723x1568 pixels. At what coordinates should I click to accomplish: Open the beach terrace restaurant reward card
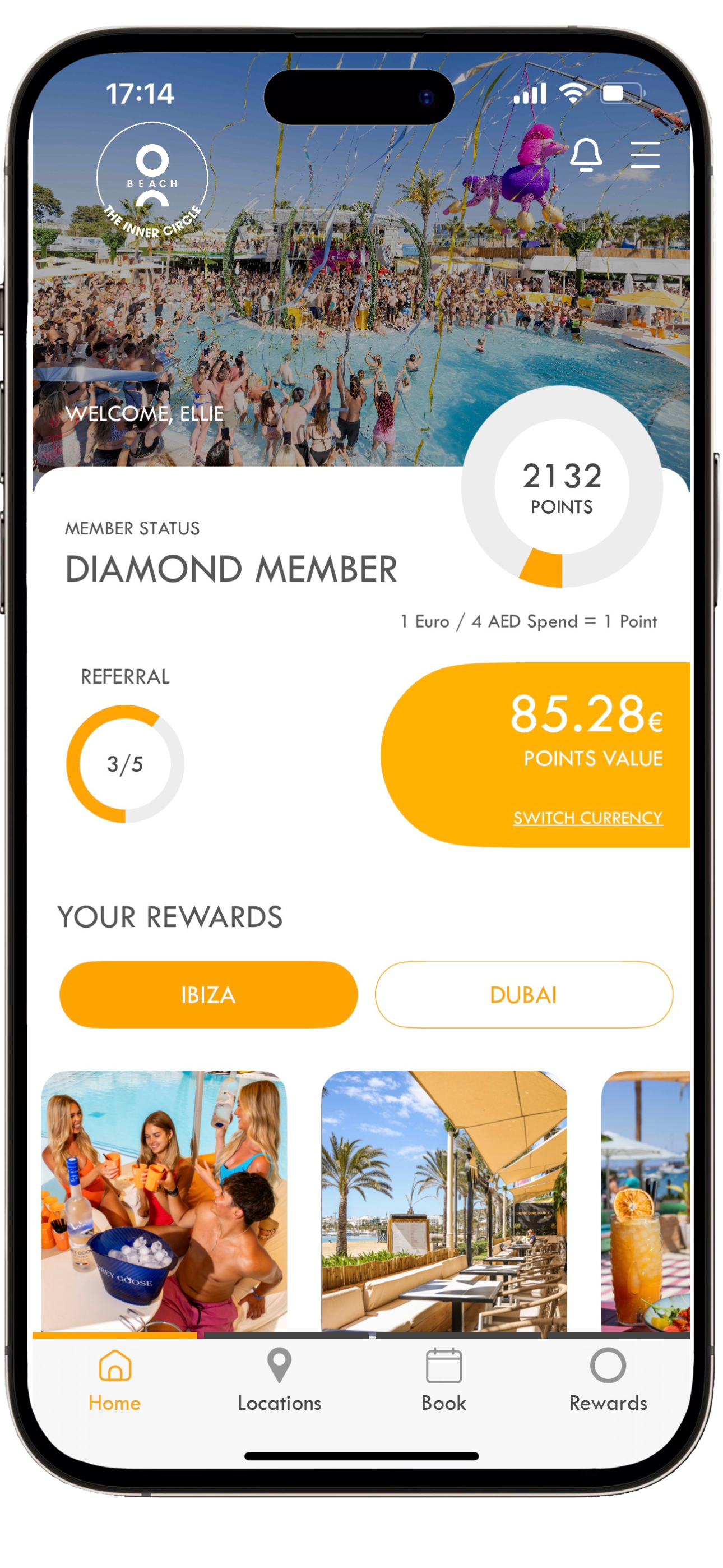click(x=444, y=1200)
